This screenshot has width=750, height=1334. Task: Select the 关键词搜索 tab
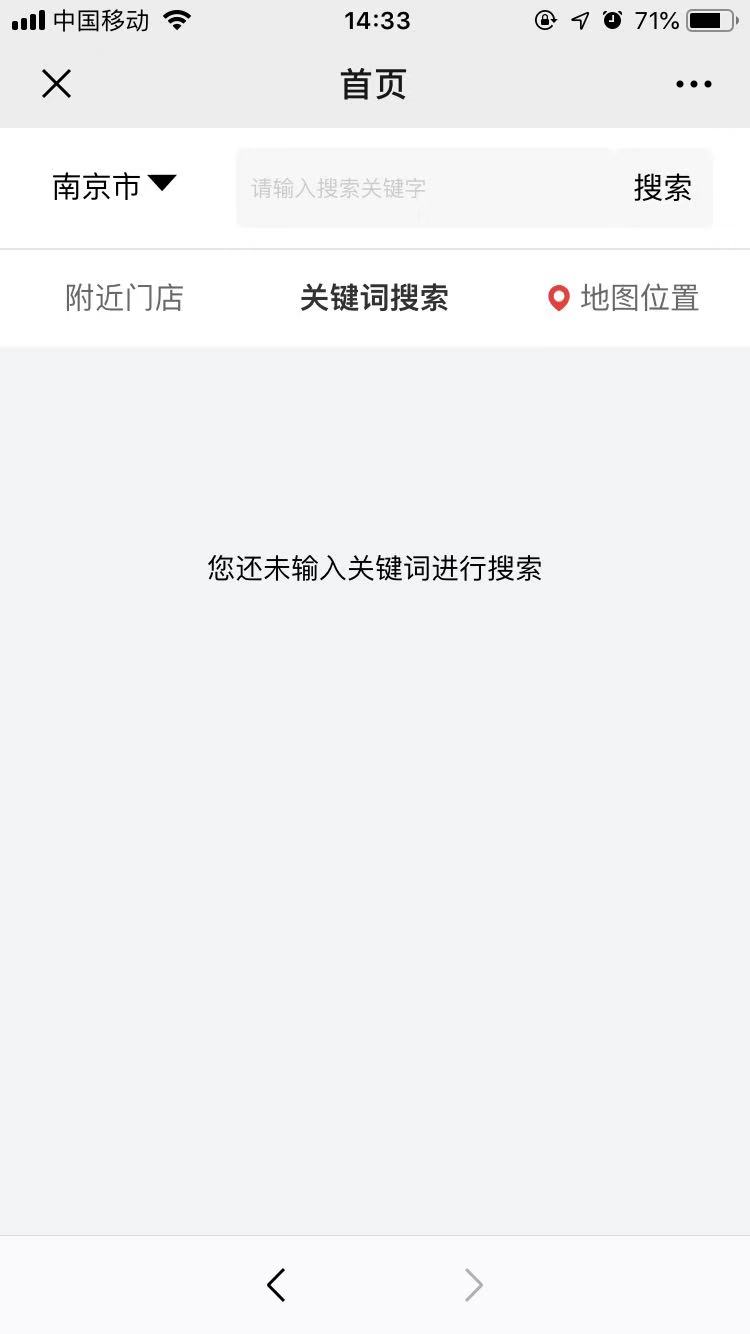(x=374, y=298)
